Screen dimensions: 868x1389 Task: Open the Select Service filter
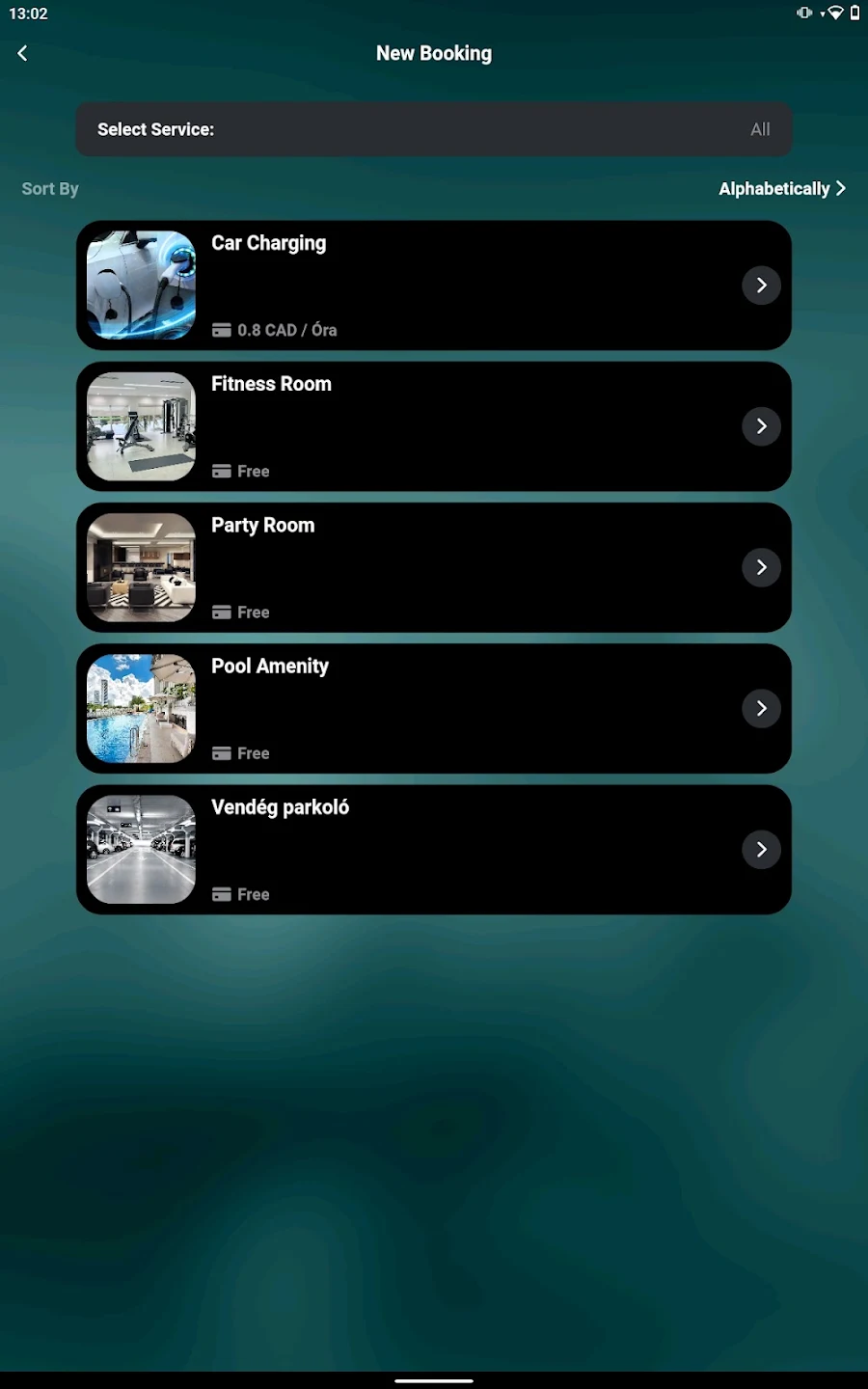coord(434,129)
